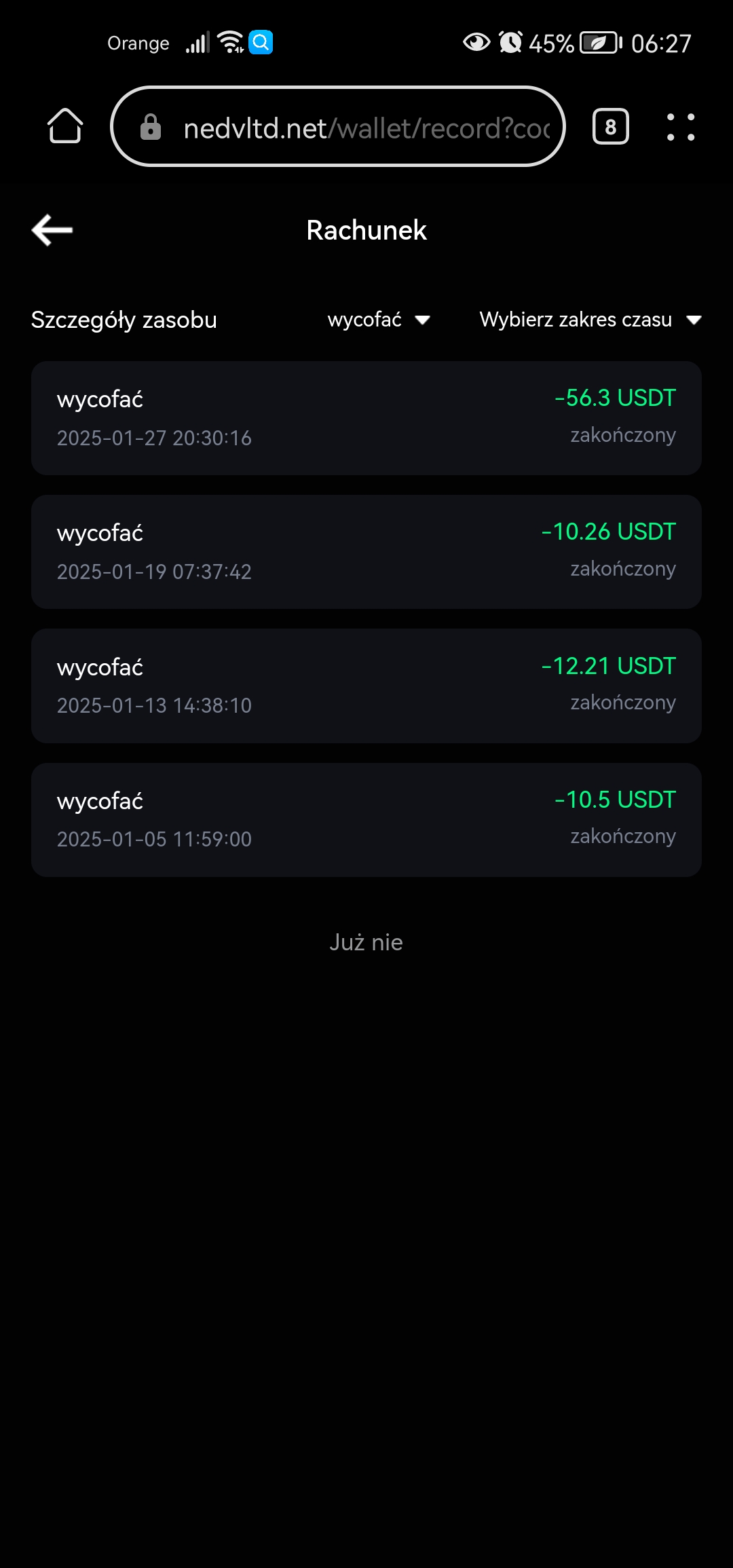This screenshot has height=1568, width=733.
Task: Expand the wycofać type filter dropdown
Action: 379,320
